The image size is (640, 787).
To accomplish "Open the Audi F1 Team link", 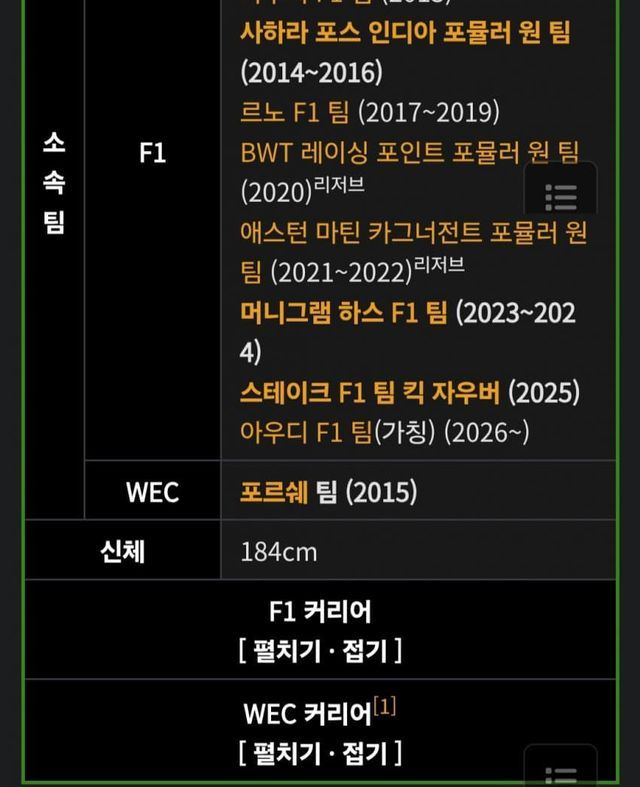I will [305, 432].
